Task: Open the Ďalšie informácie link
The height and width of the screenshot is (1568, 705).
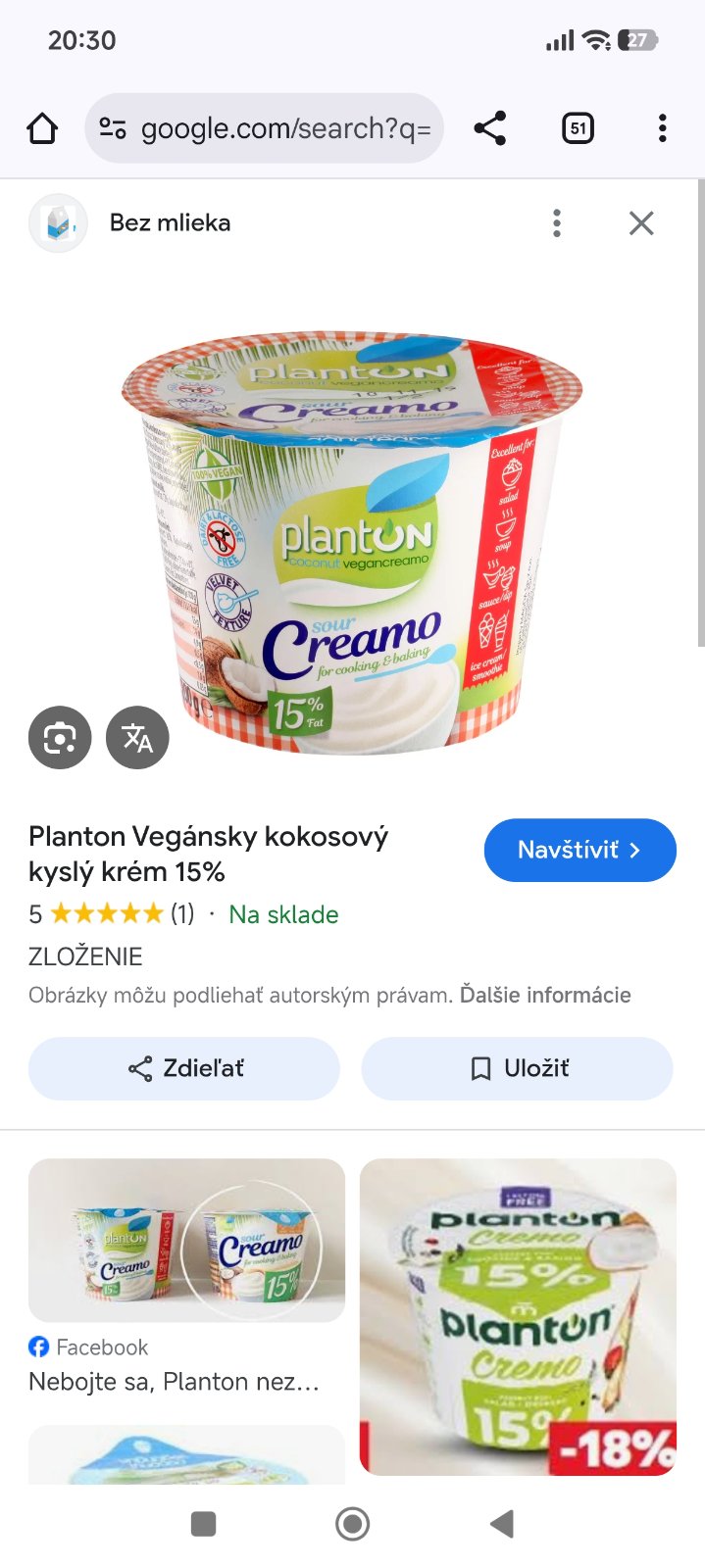Action: pyautogui.click(x=545, y=995)
